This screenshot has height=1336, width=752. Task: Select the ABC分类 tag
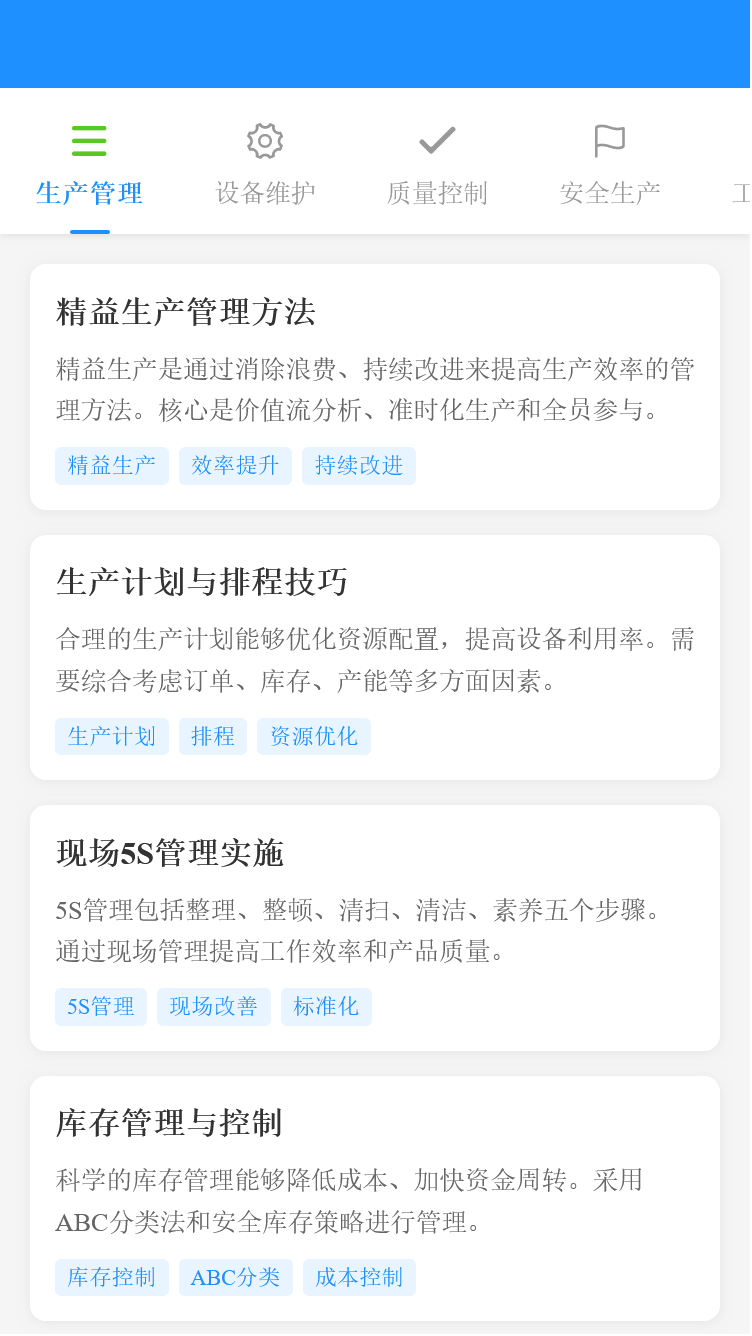tap(235, 1277)
